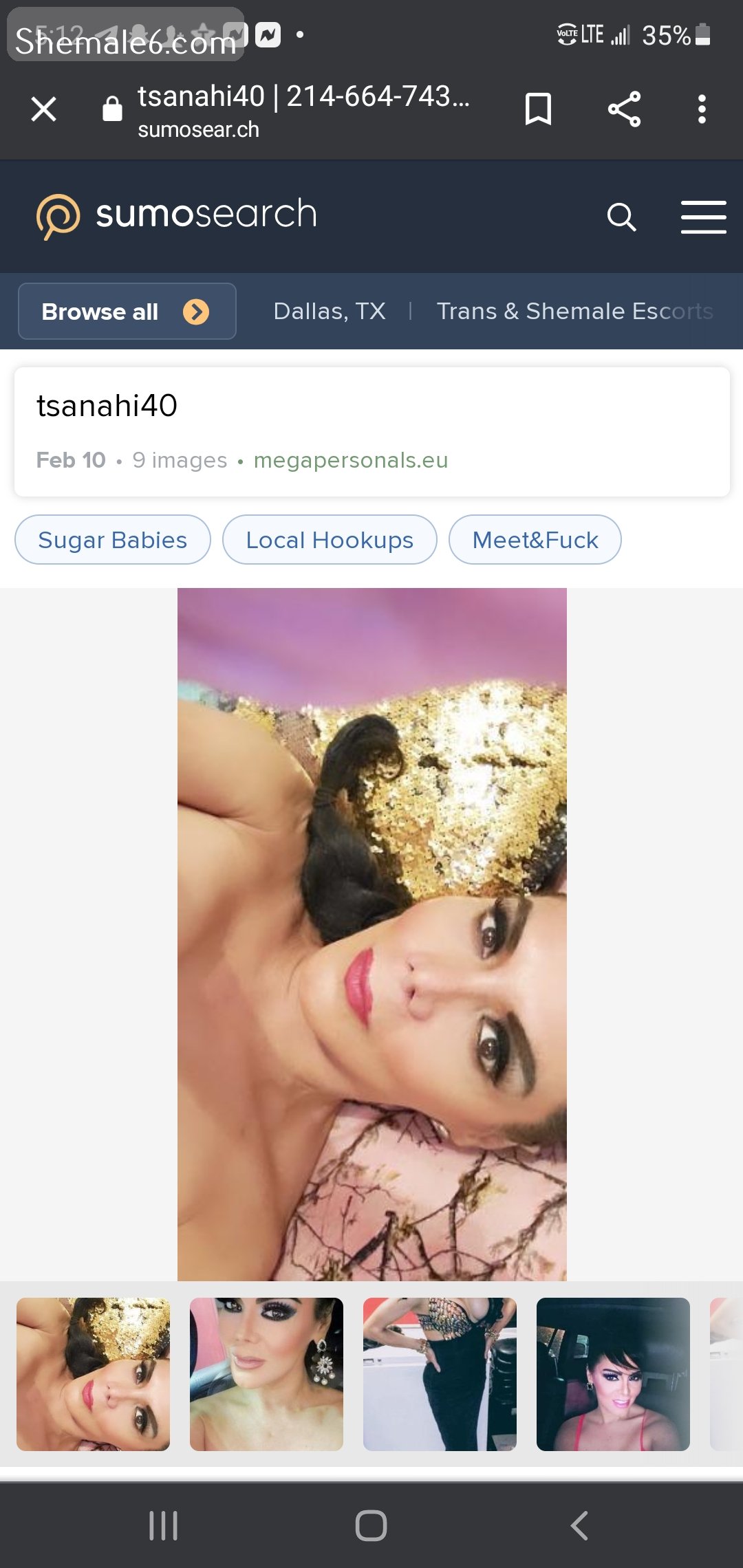This screenshot has width=743, height=1568.
Task: Bookmark this page
Action: pos(539,109)
